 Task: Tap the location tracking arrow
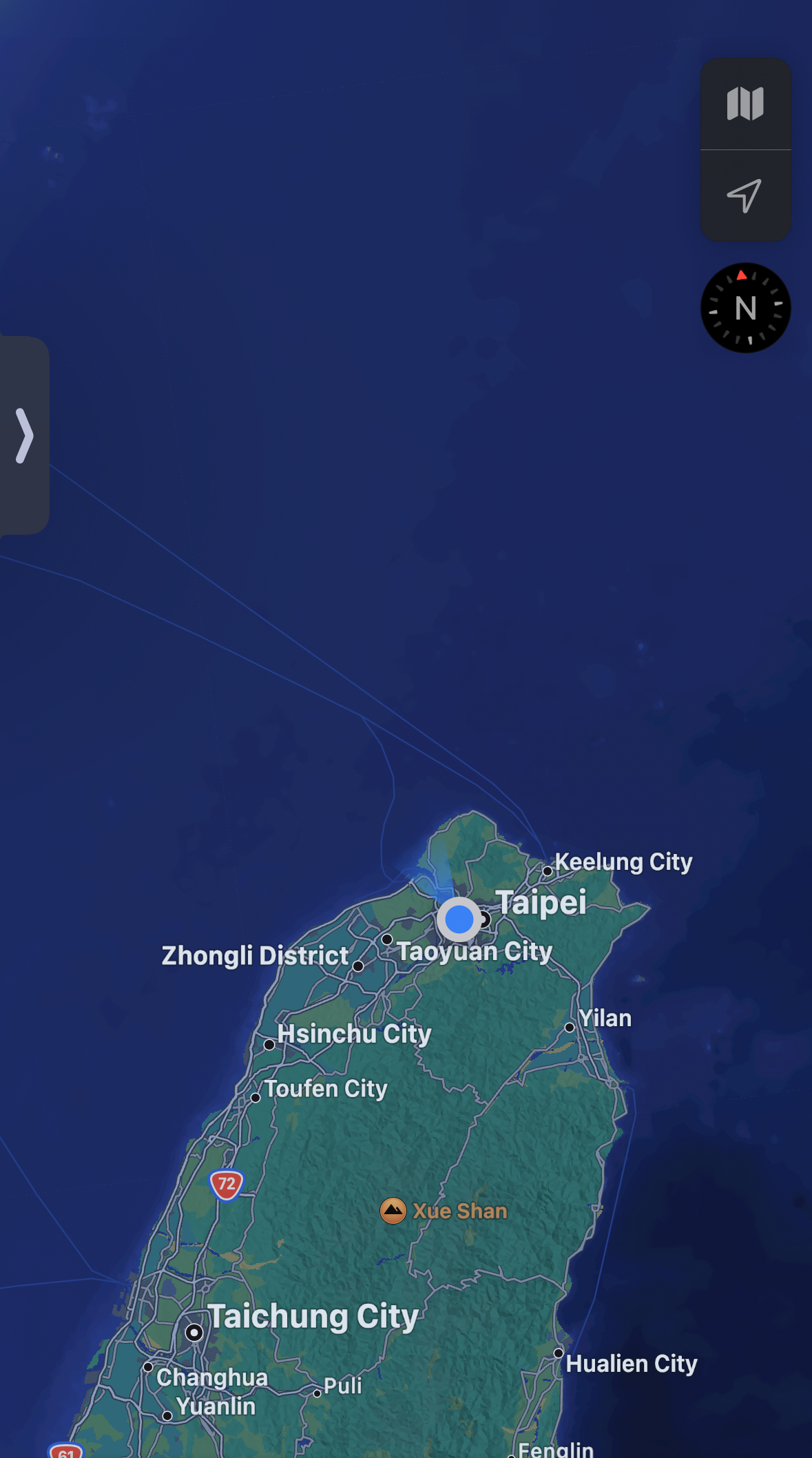(x=745, y=196)
